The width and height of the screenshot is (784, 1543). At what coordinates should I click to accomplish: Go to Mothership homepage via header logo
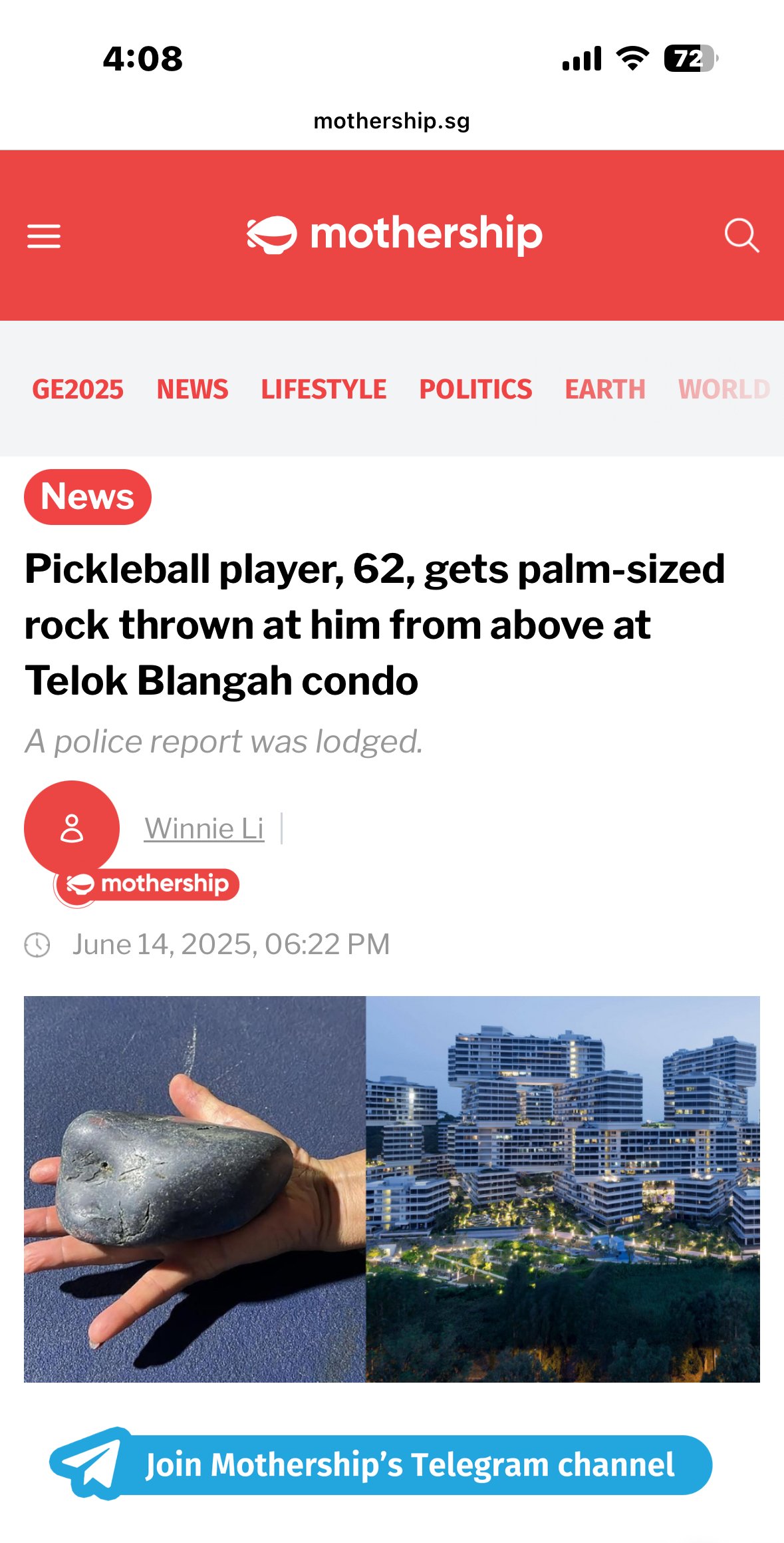(x=395, y=234)
